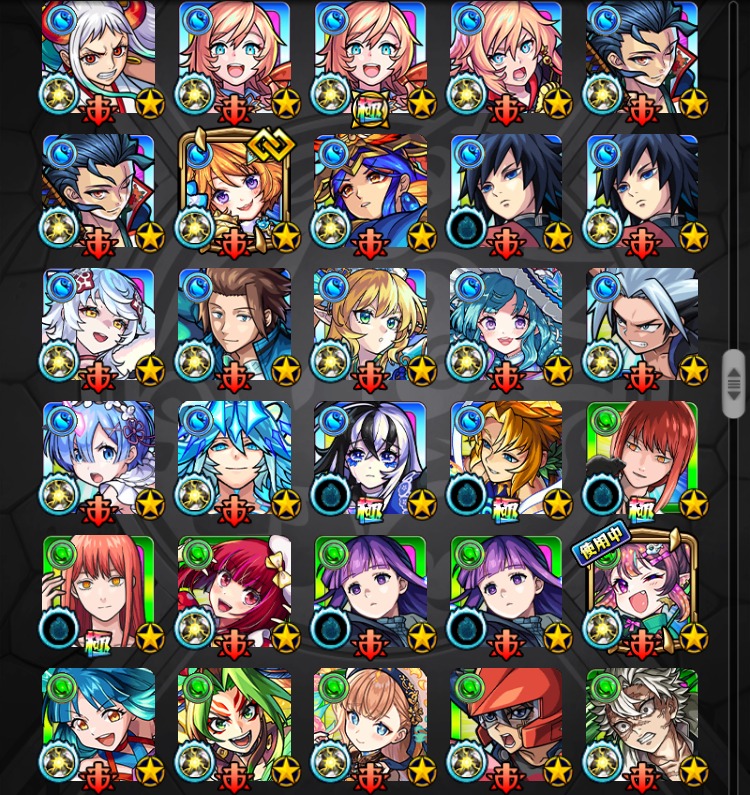Open the pink-haired character marked 使用中

[x=642, y=594]
